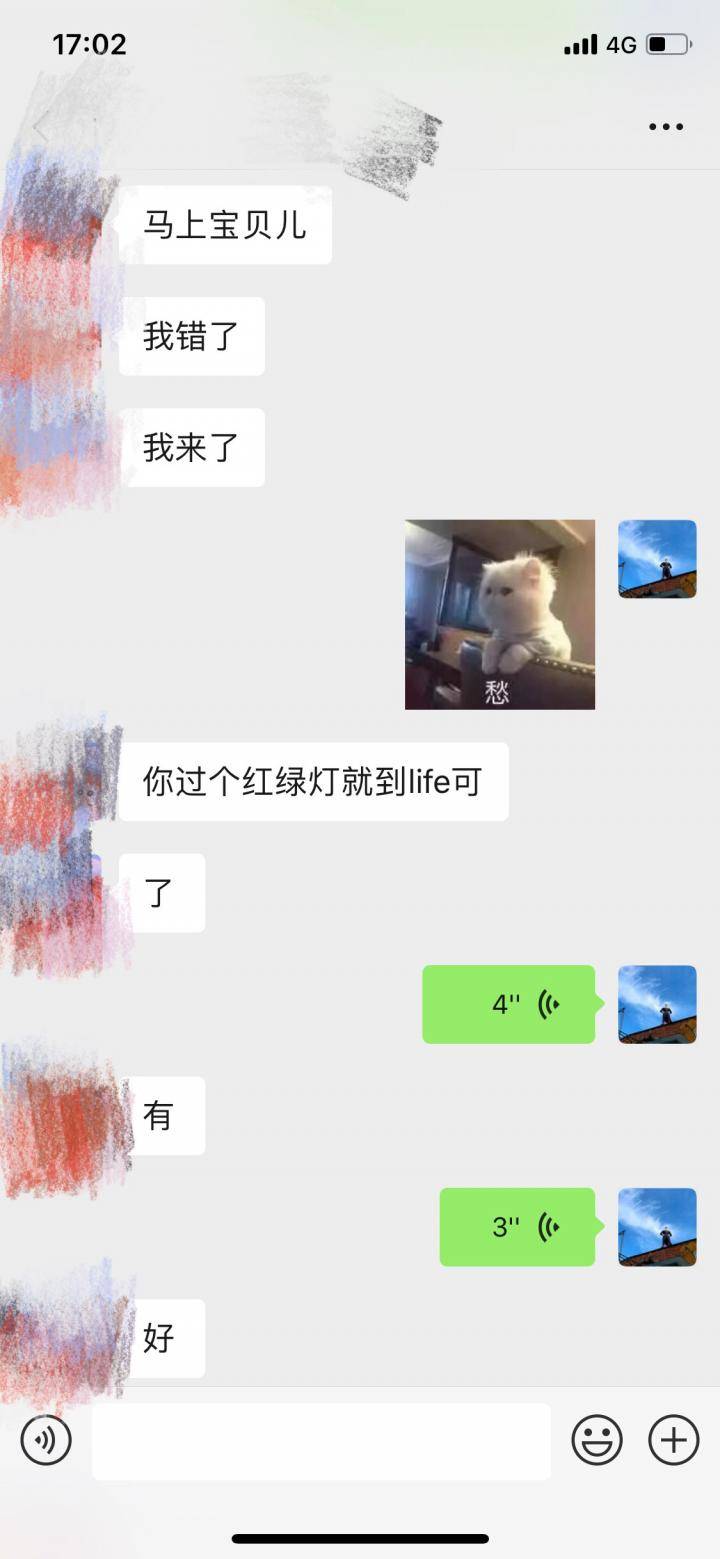
Task: Play the 3-second voice message
Action: 516,1228
